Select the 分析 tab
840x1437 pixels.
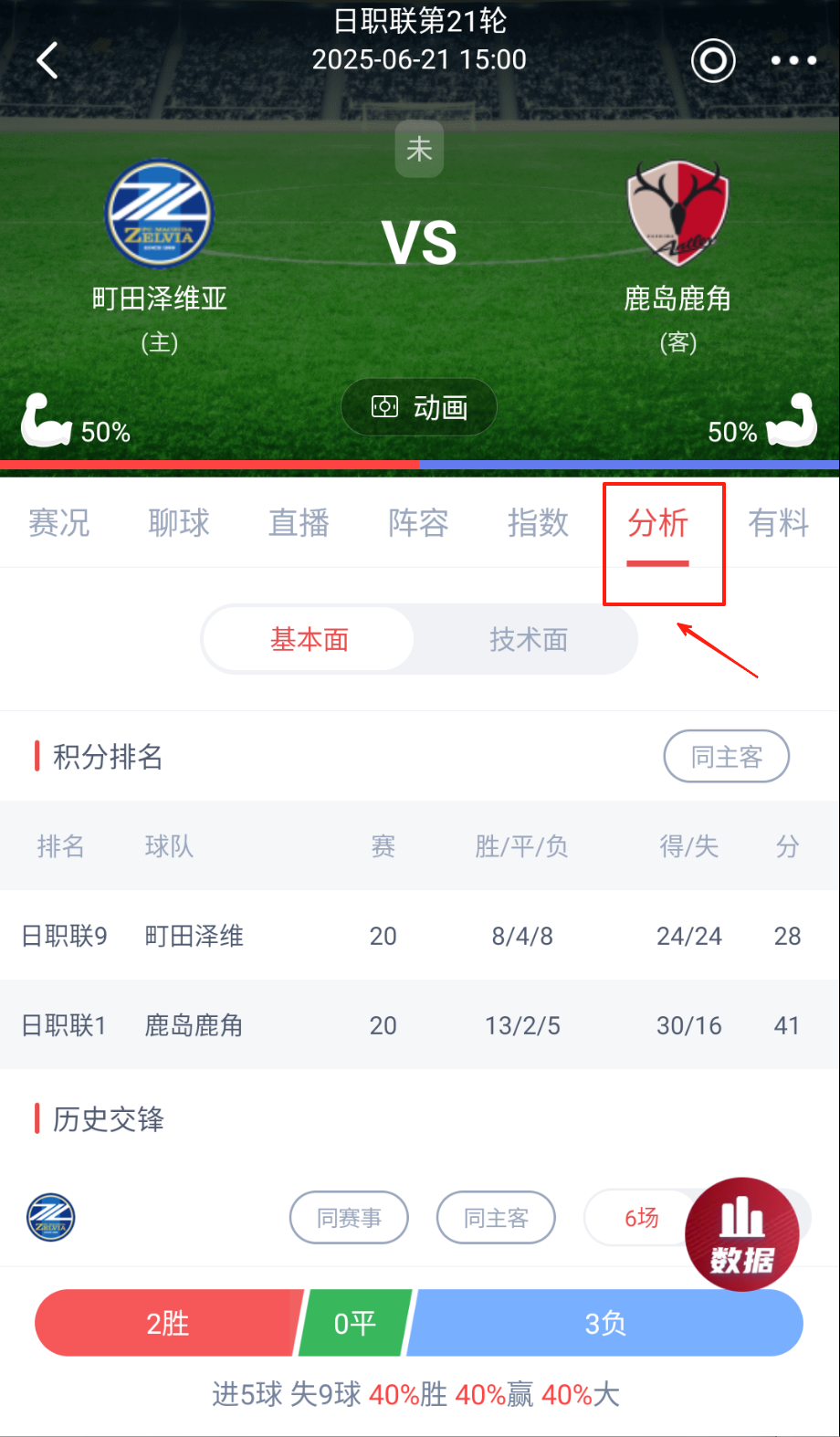(657, 523)
